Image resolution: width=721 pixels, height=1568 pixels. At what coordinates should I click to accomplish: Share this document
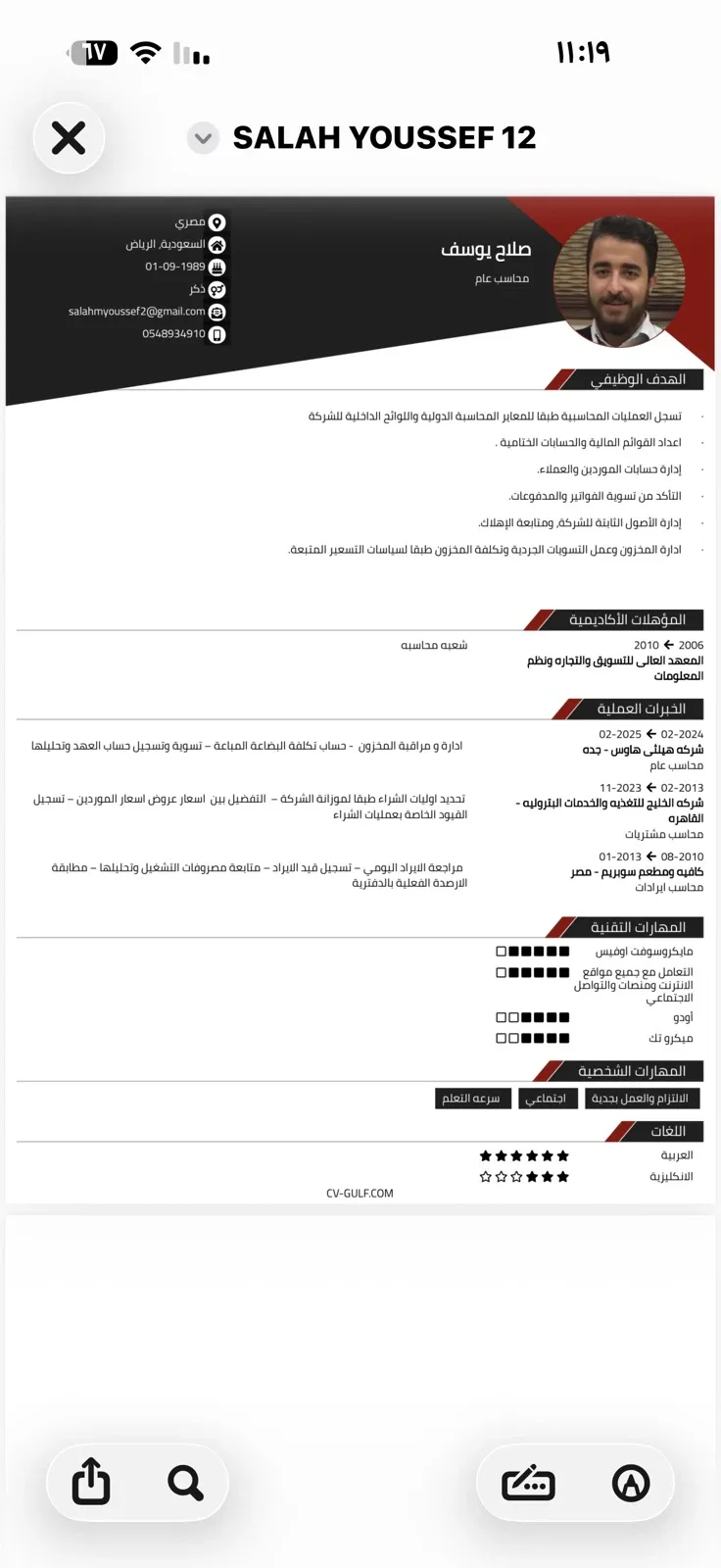[91, 1482]
